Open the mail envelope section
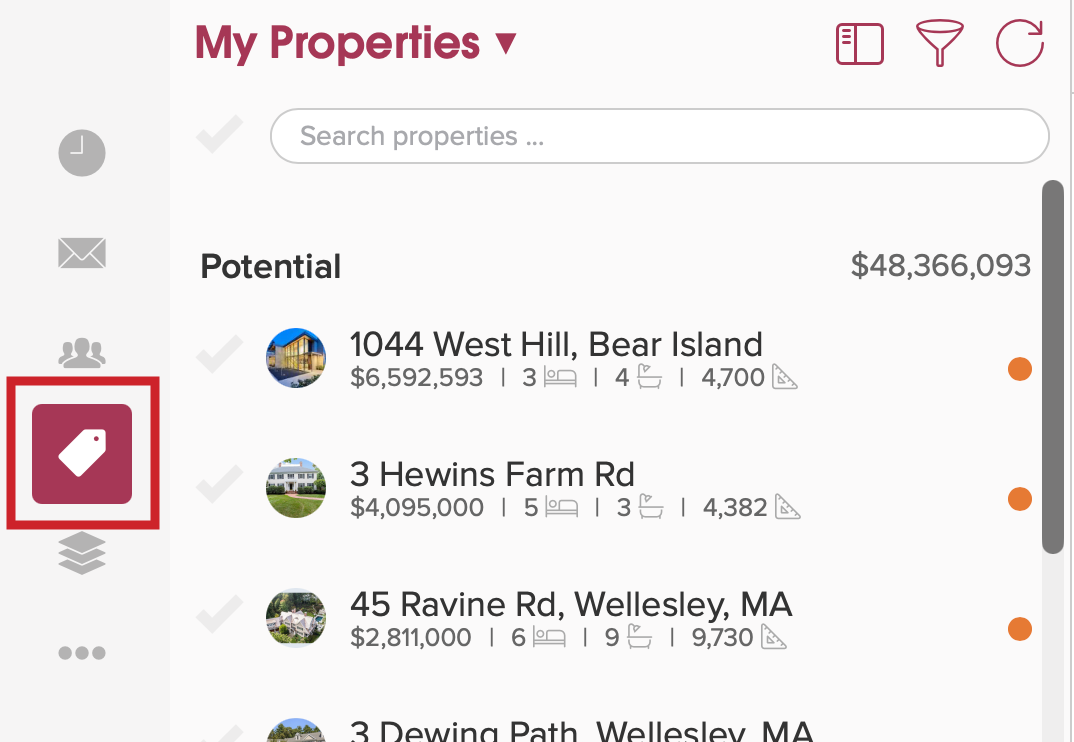1074x742 pixels. click(82, 253)
